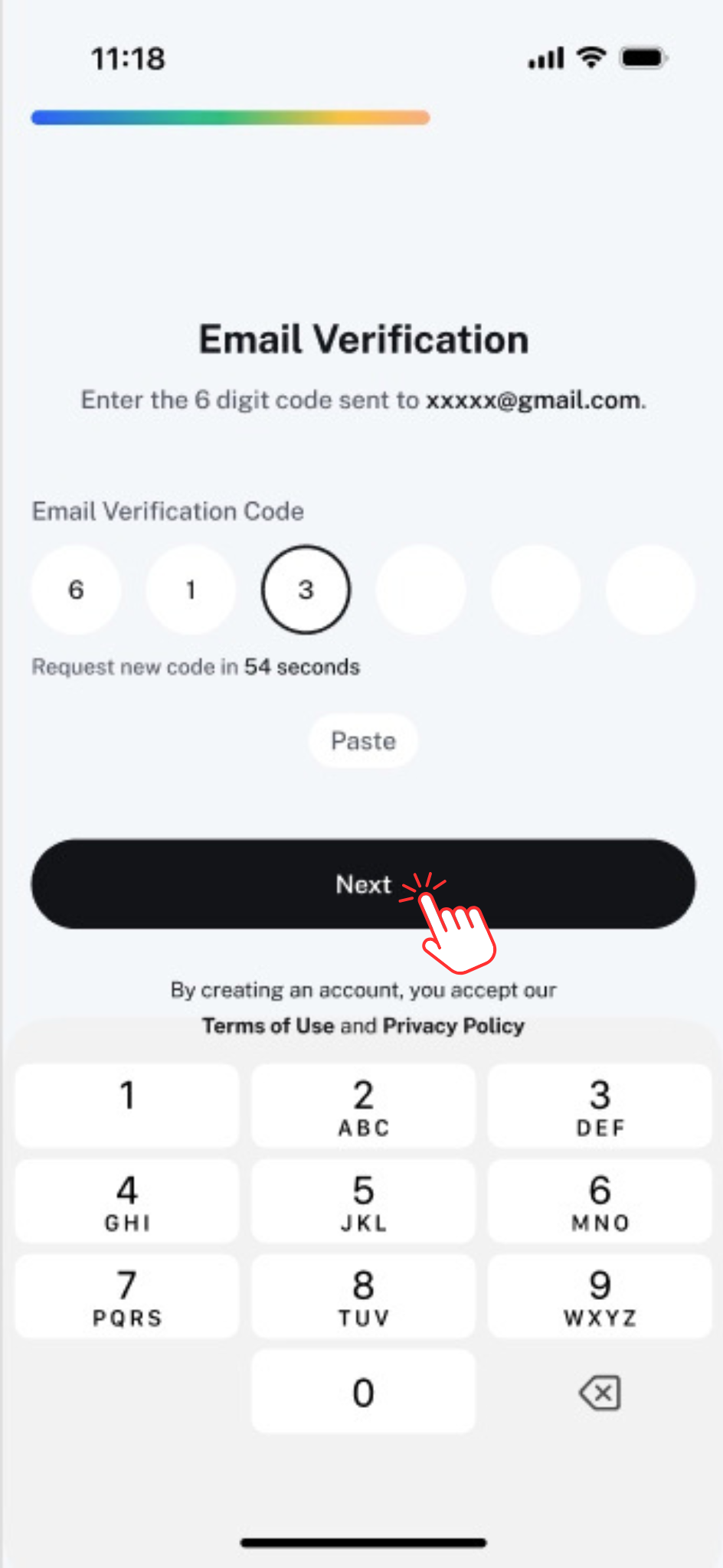This screenshot has width=723, height=1568.
Task: Select the first code digit field containing 6
Action: point(76,590)
